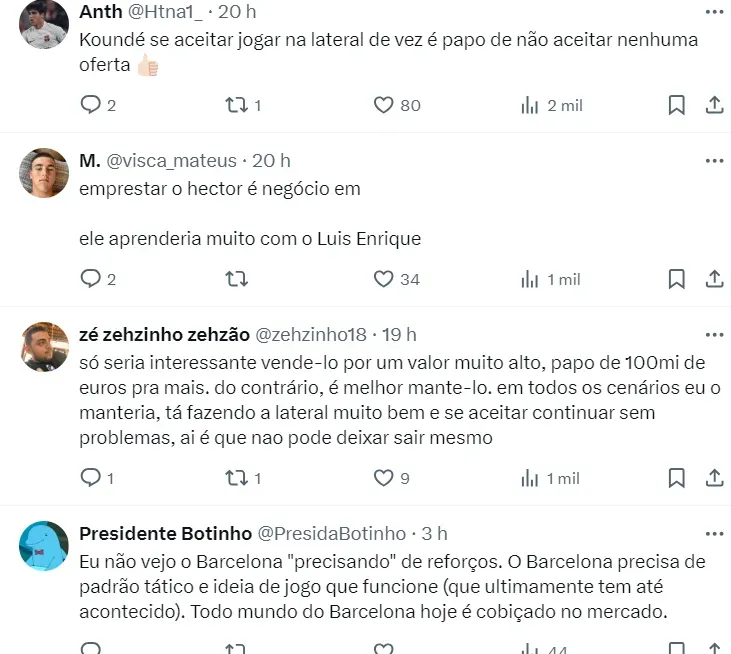Repost the tweet by @visca_mateus
This screenshot has width=731, height=654.
tap(236, 279)
